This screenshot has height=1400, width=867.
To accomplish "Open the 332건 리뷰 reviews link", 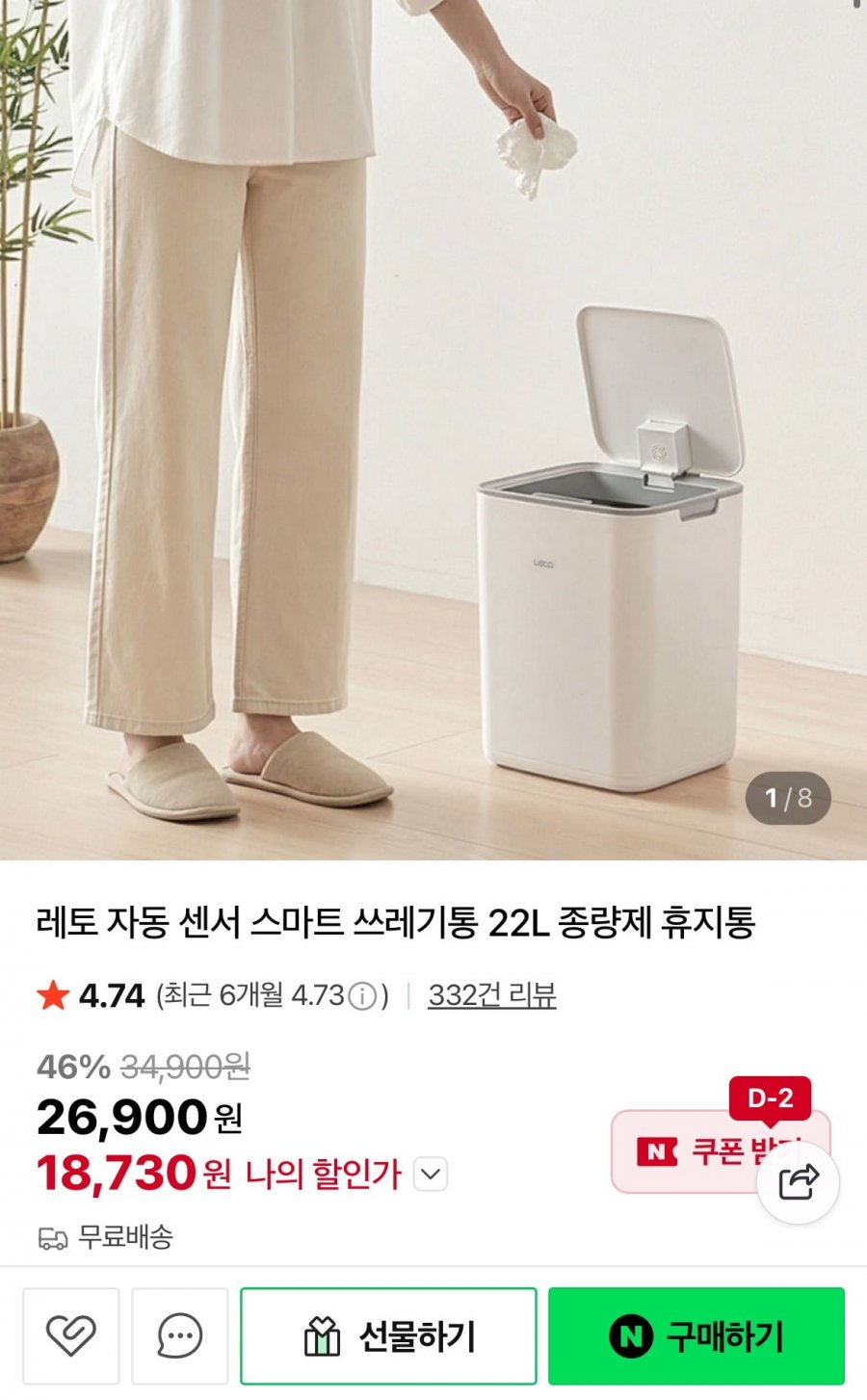I will coord(491,995).
